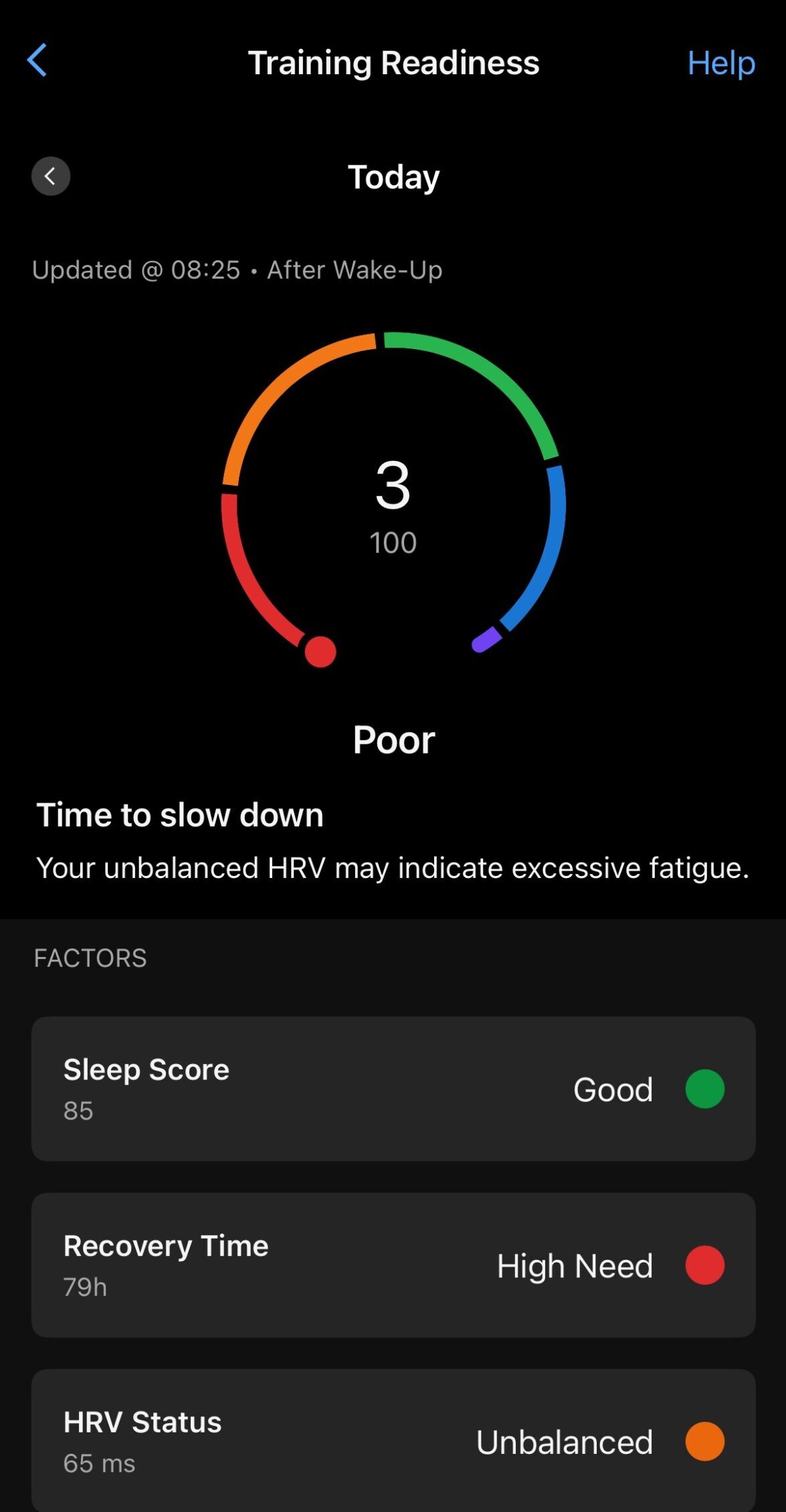Go back from Training Readiness
This screenshot has height=1512, width=786.
pos(37,61)
